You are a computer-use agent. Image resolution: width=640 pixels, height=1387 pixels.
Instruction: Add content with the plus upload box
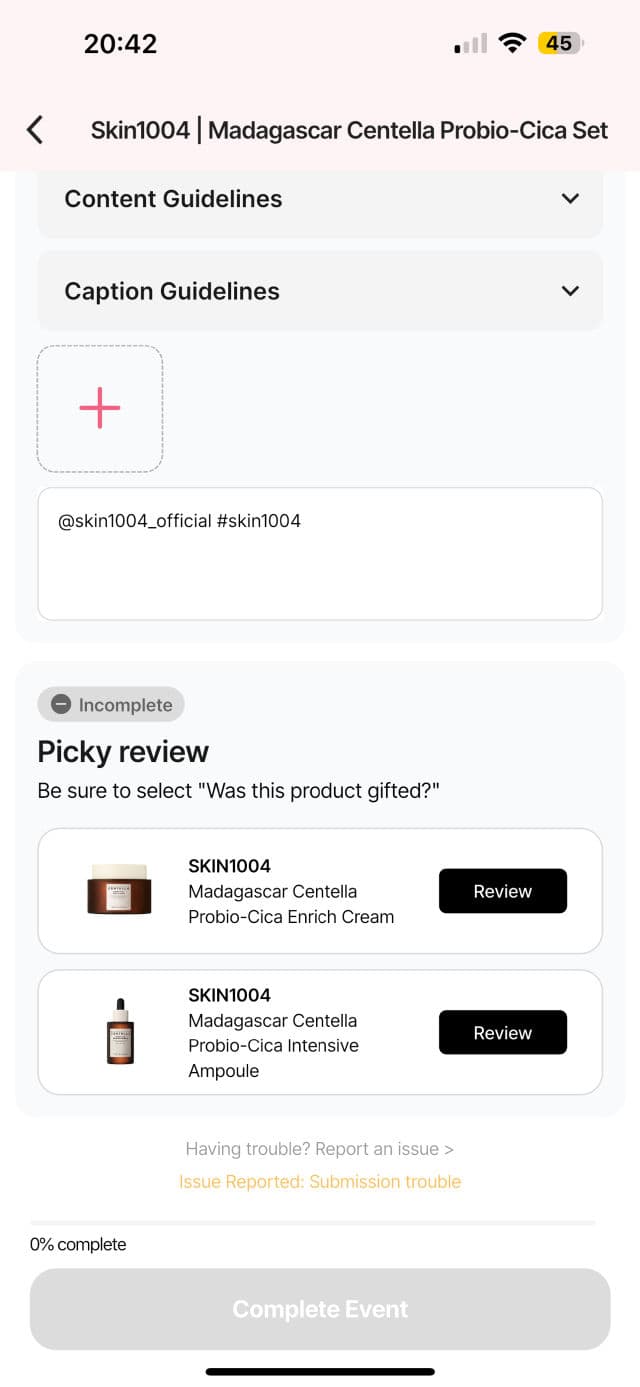tap(100, 408)
